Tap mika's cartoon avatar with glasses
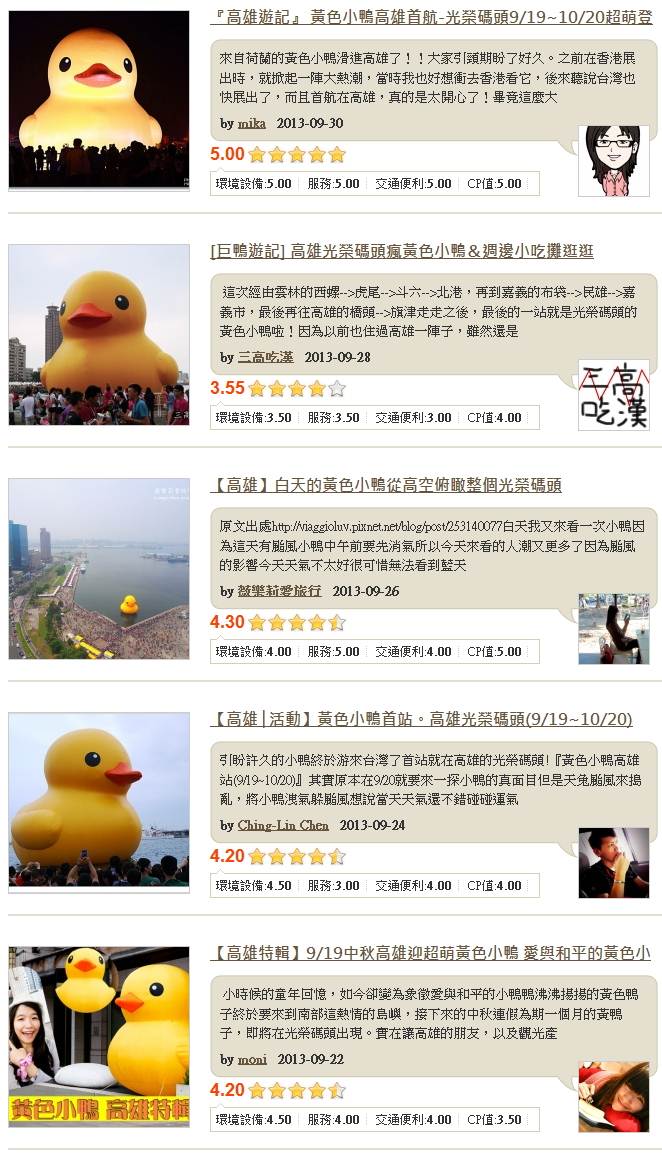The width and height of the screenshot is (662, 1154). [x=613, y=161]
